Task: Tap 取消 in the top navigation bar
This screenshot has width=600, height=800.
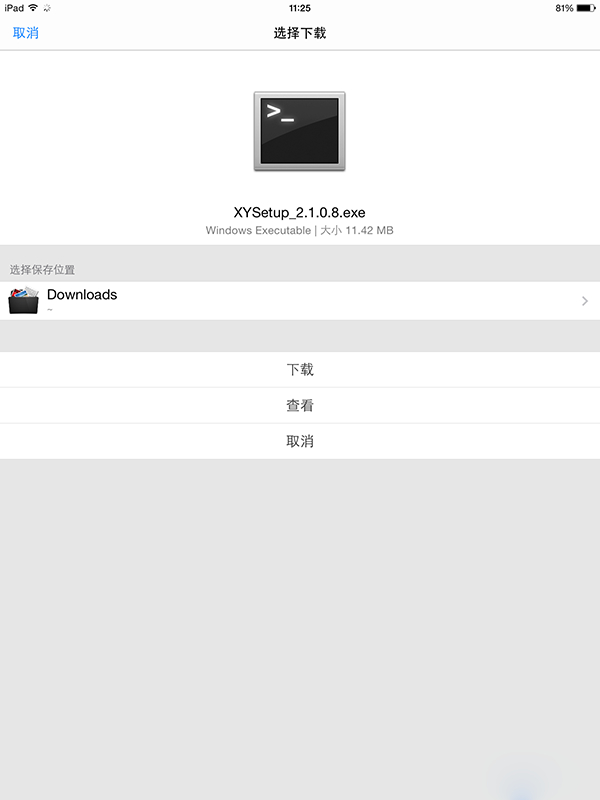Action: (26, 33)
